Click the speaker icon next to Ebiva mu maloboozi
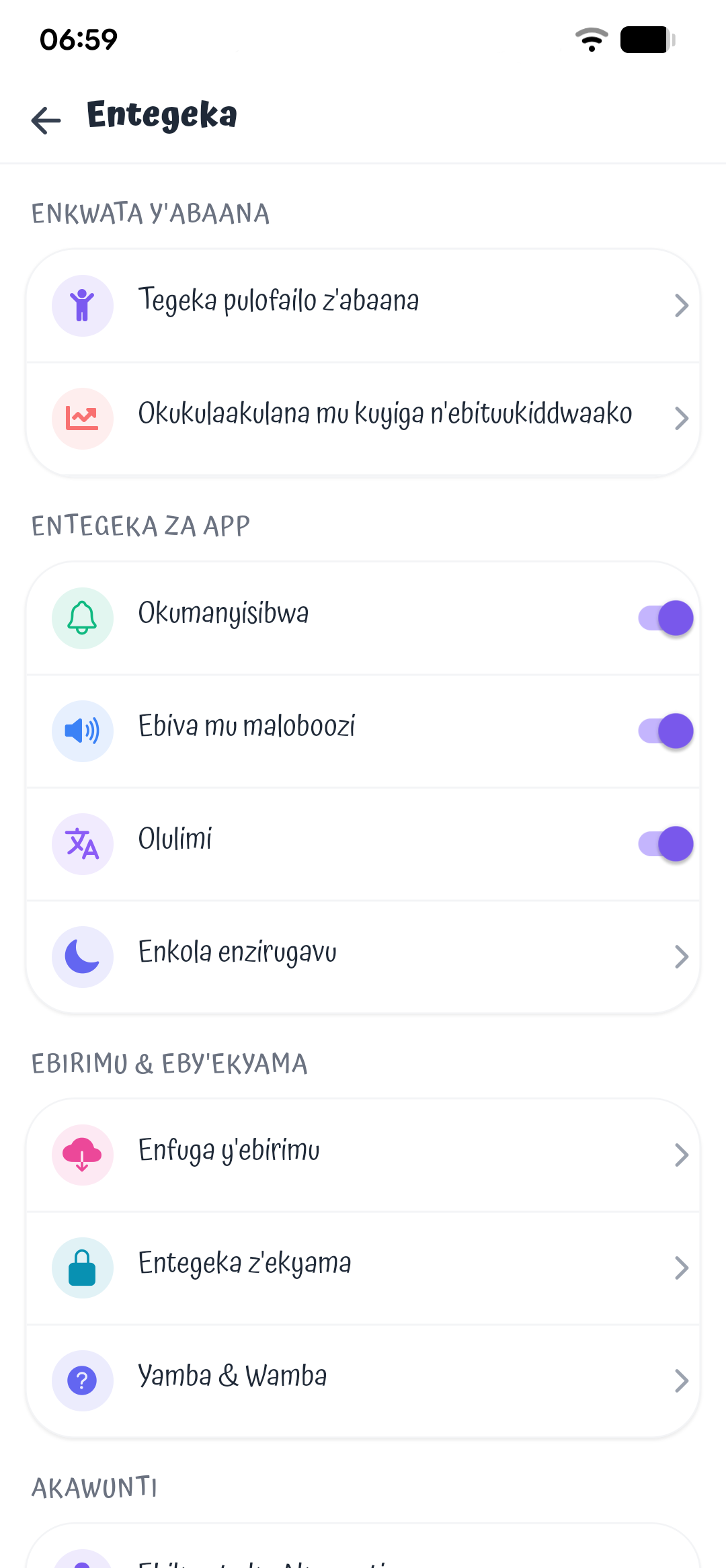The height and width of the screenshot is (1568, 726). tap(82, 731)
